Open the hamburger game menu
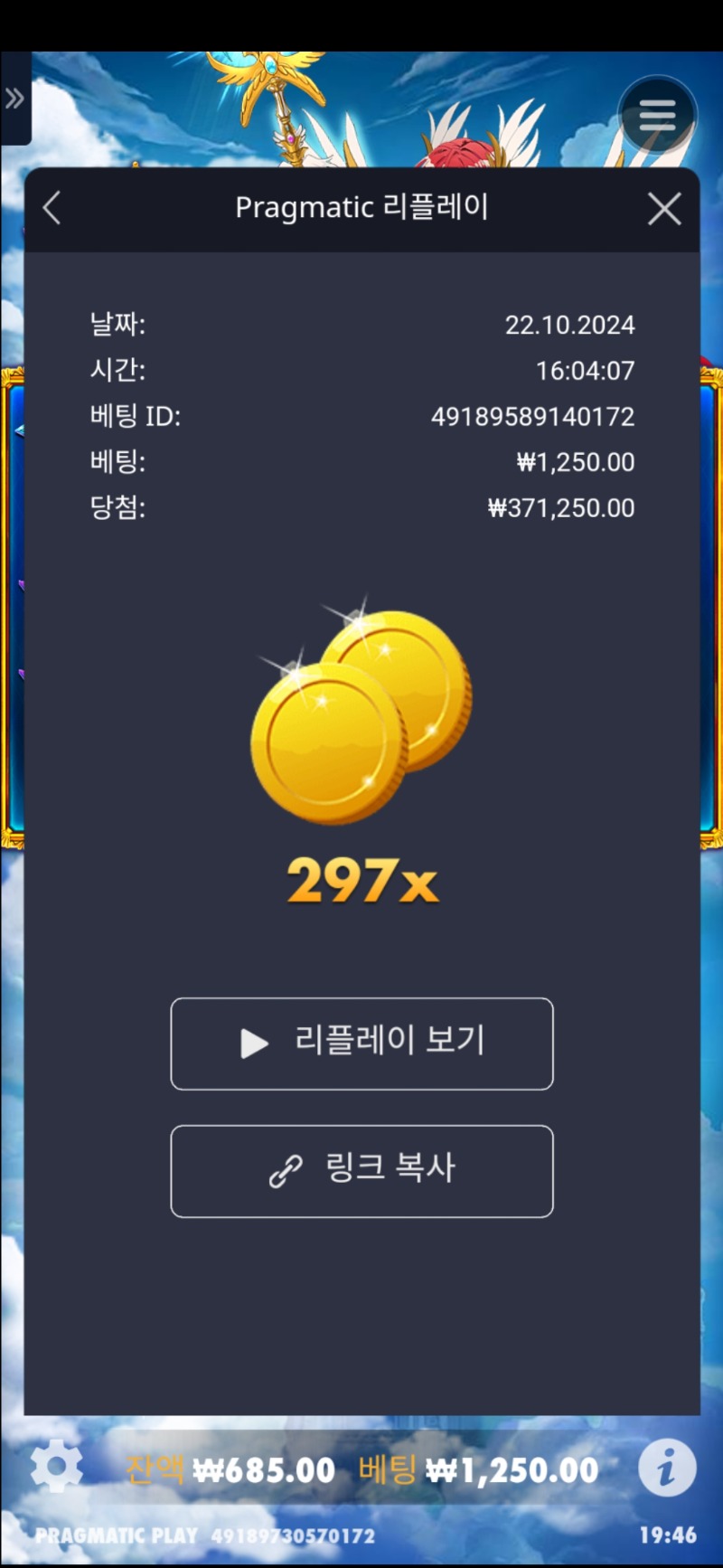 coord(657,115)
